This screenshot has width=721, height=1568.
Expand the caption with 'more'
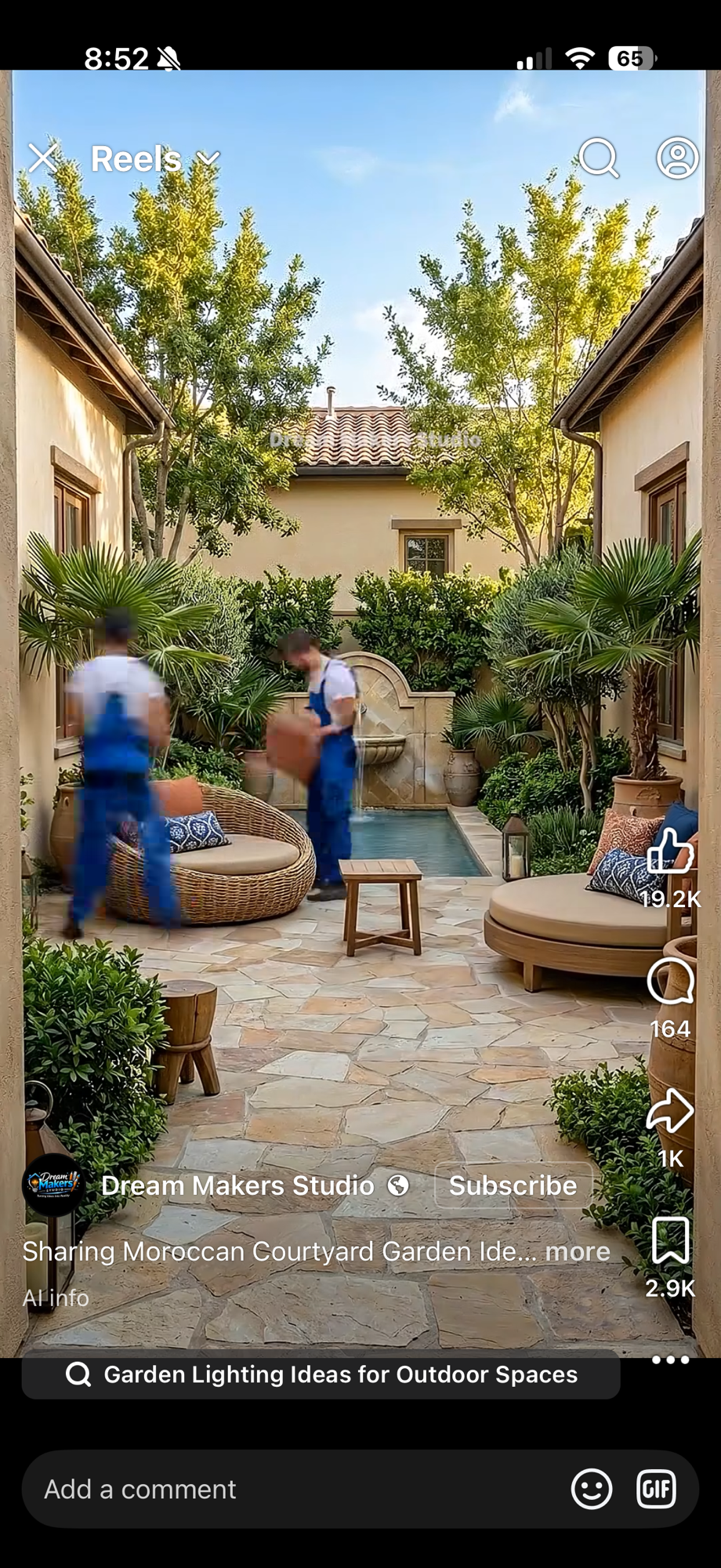click(x=578, y=1252)
